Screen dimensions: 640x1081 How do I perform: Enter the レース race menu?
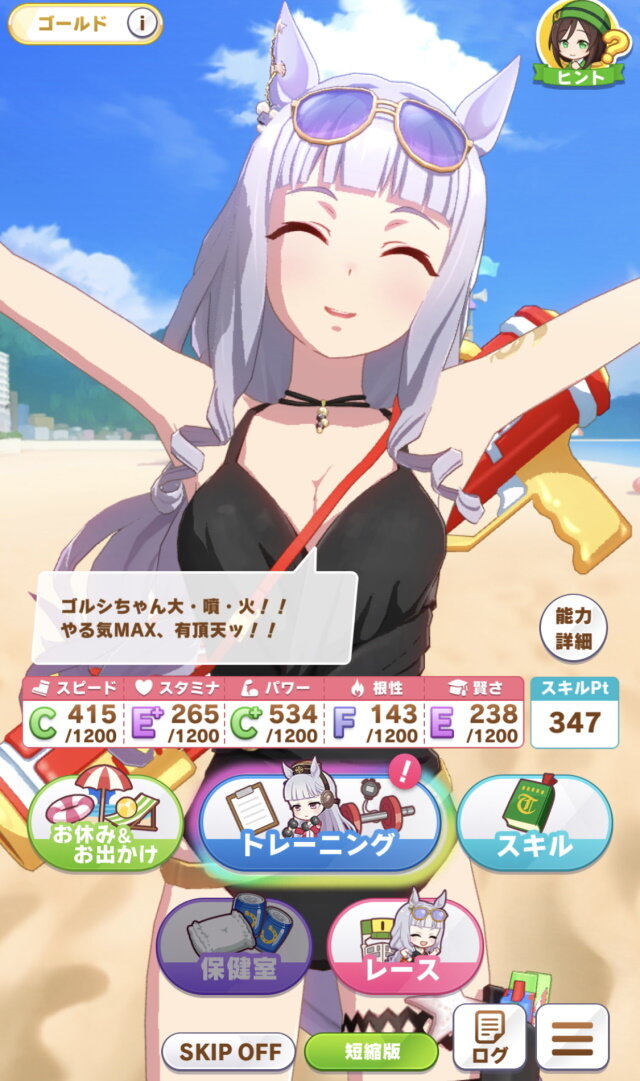(x=405, y=946)
